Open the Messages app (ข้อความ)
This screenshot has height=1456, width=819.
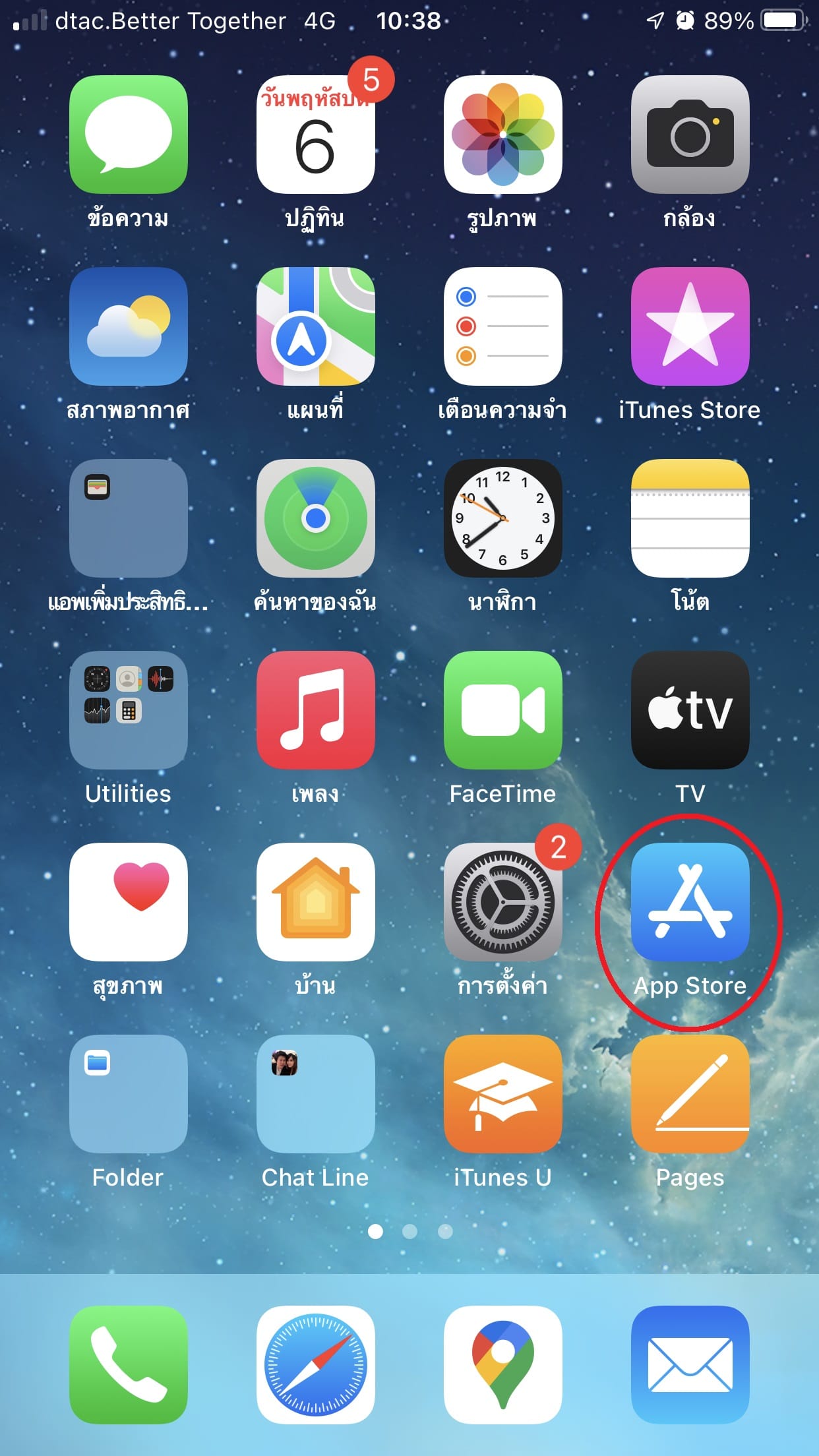[x=128, y=135]
